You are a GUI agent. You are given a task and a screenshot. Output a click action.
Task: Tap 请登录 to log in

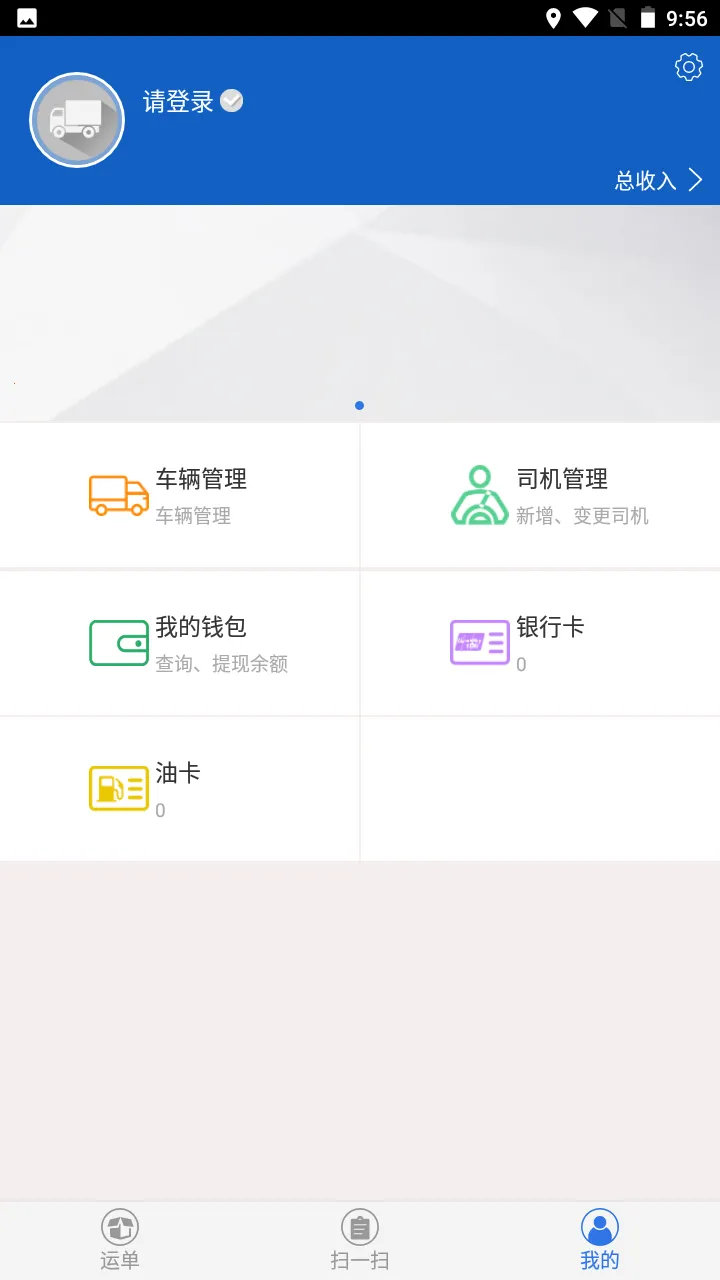pos(179,102)
